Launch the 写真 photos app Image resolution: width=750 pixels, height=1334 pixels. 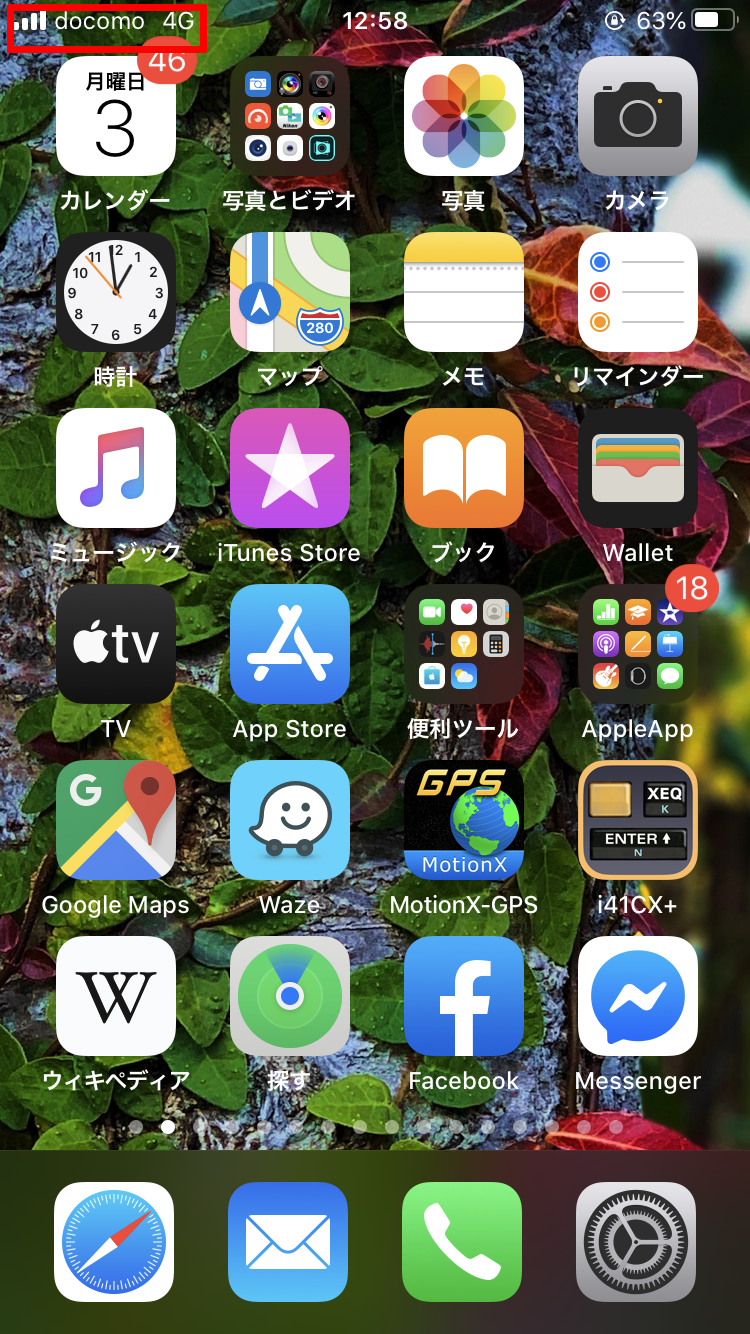(x=464, y=116)
